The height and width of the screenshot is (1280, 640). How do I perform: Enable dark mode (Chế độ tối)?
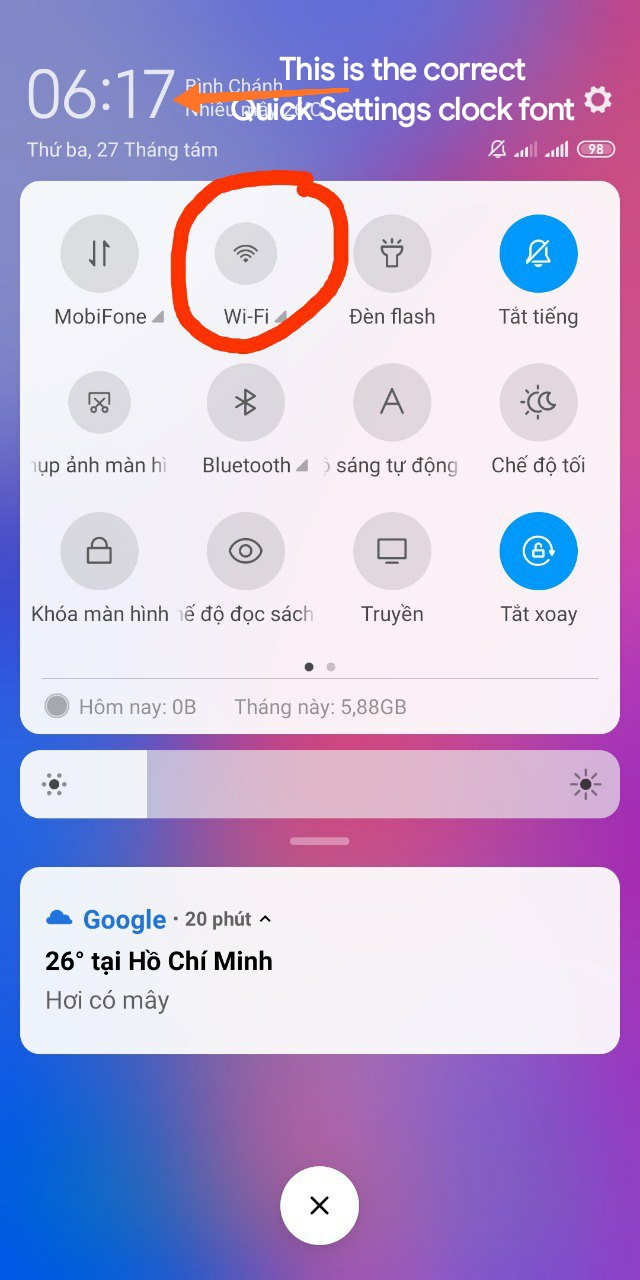538,403
